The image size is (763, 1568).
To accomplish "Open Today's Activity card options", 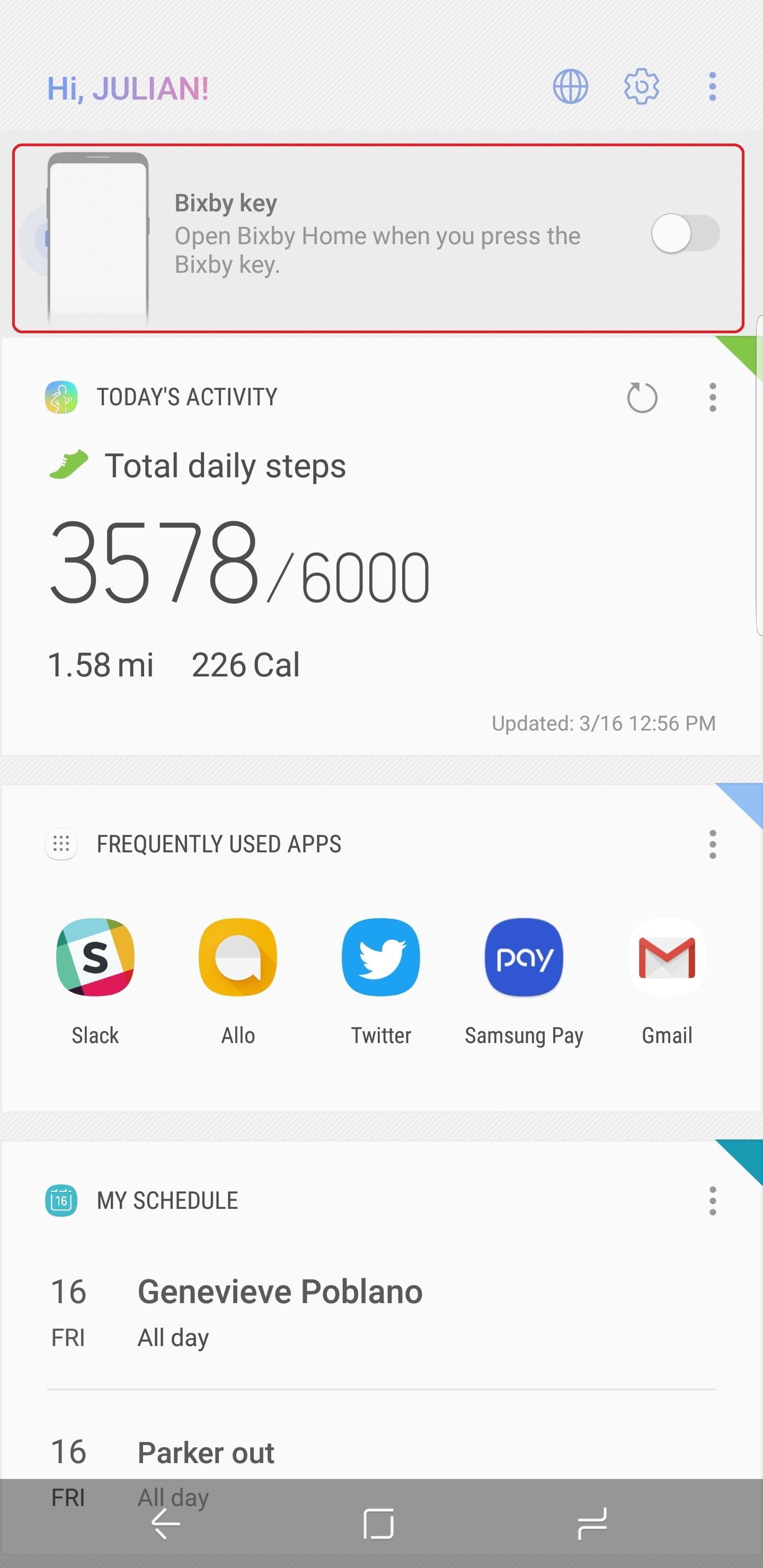I will coord(713,398).
